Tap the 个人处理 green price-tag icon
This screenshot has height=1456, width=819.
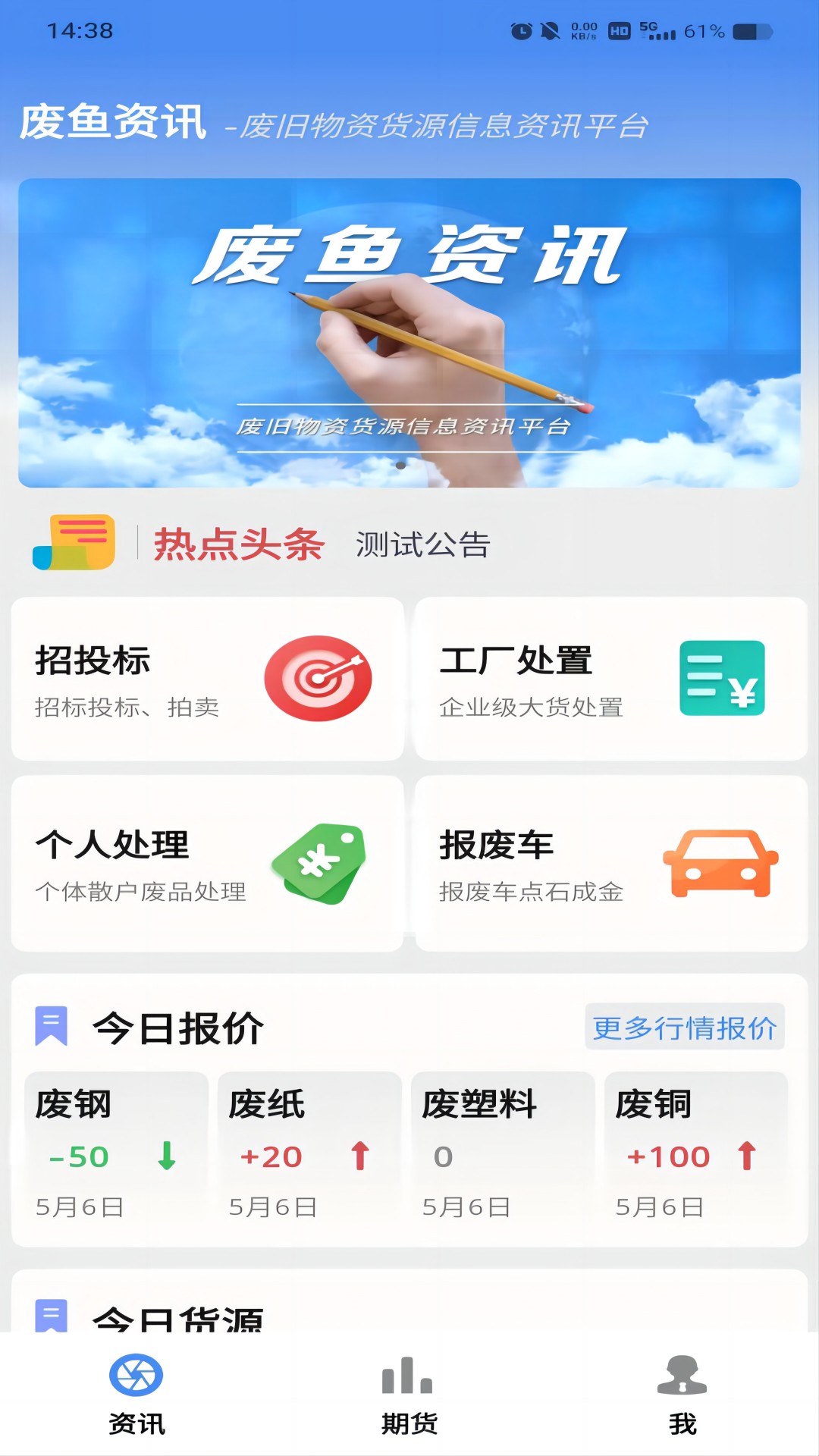(319, 864)
